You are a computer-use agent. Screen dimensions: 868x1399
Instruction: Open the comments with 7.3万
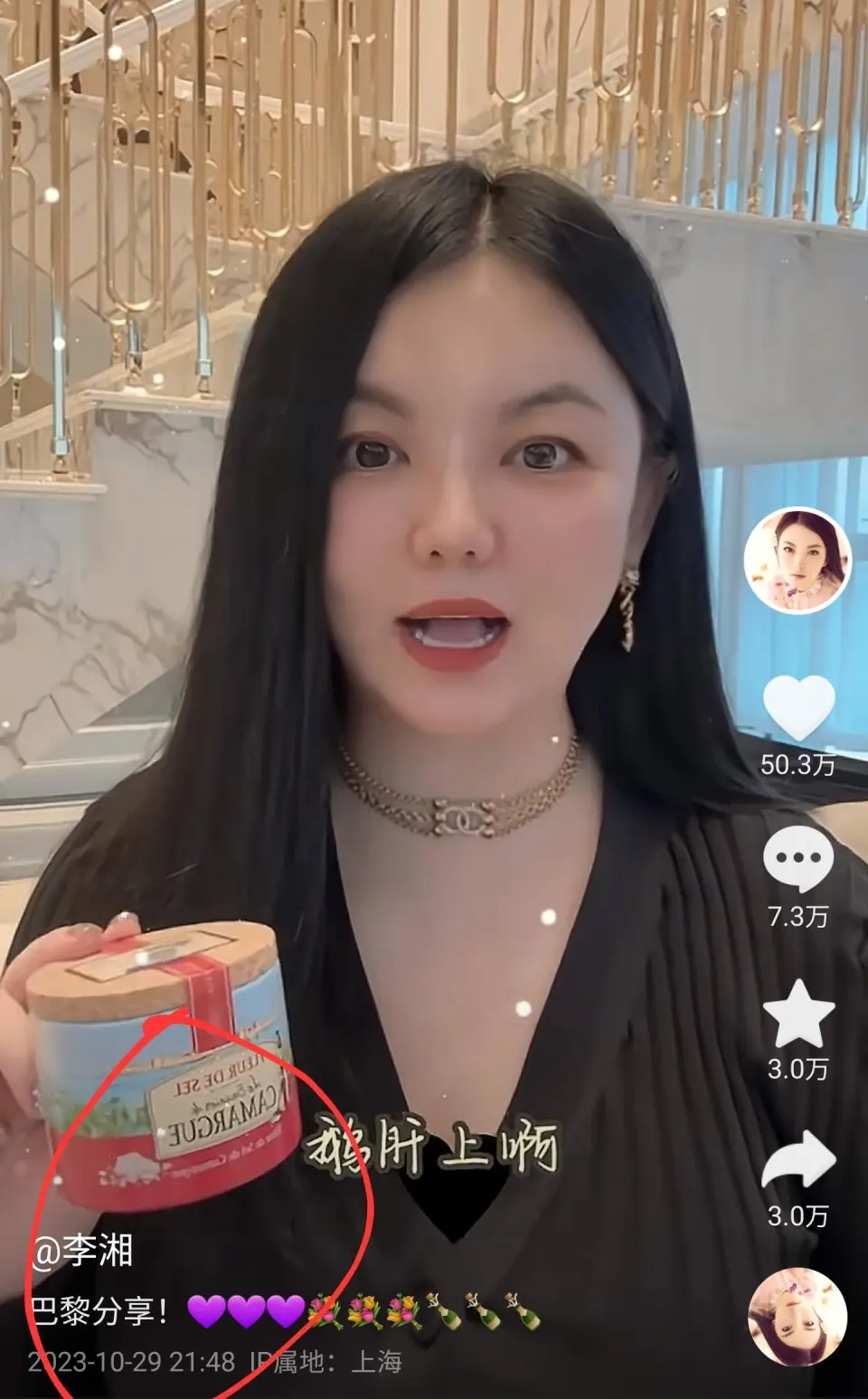[x=797, y=860]
